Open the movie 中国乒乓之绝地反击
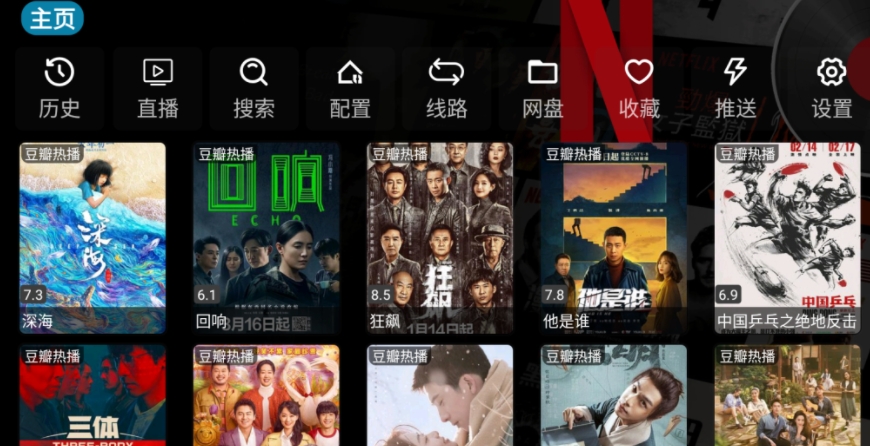 click(787, 237)
